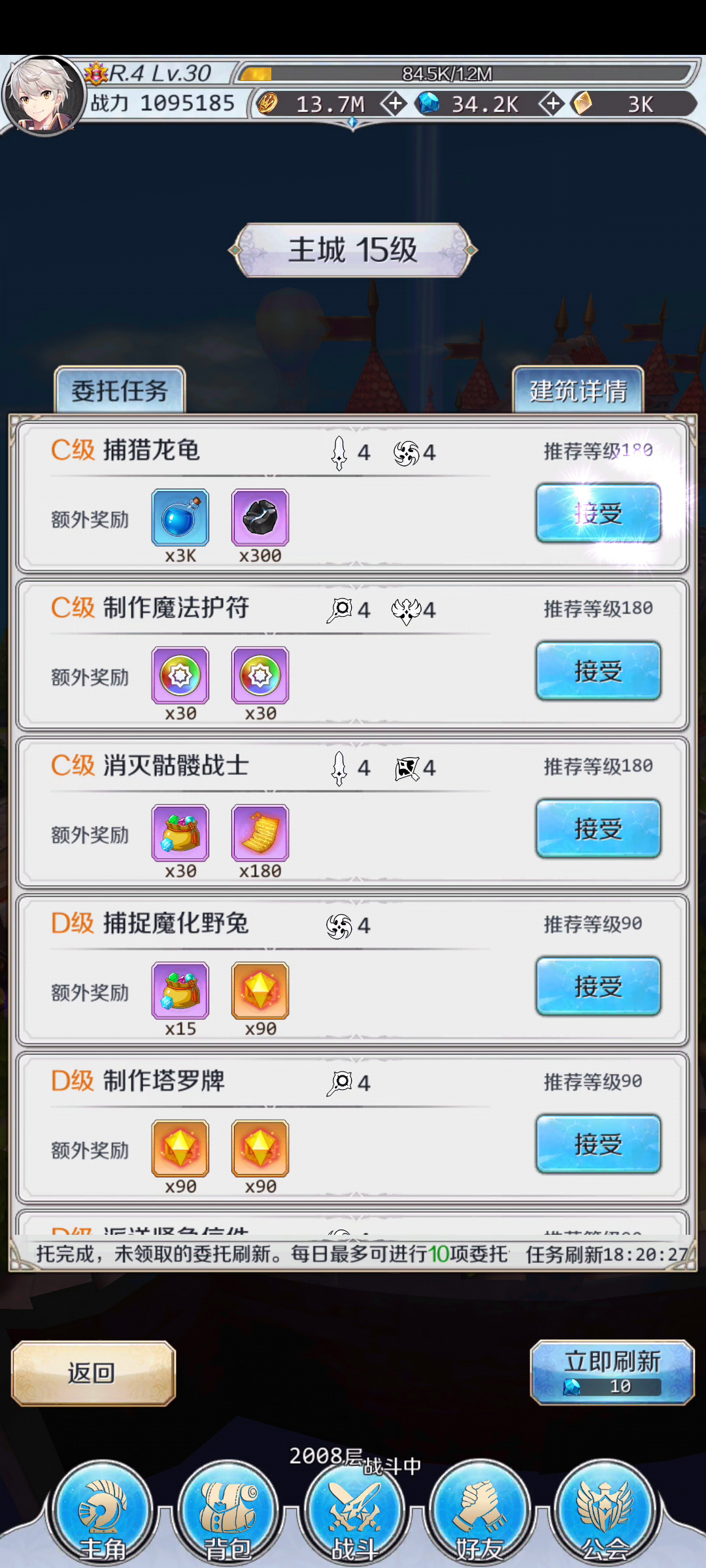
Task: Open the player avatar profile
Action: [x=43, y=96]
